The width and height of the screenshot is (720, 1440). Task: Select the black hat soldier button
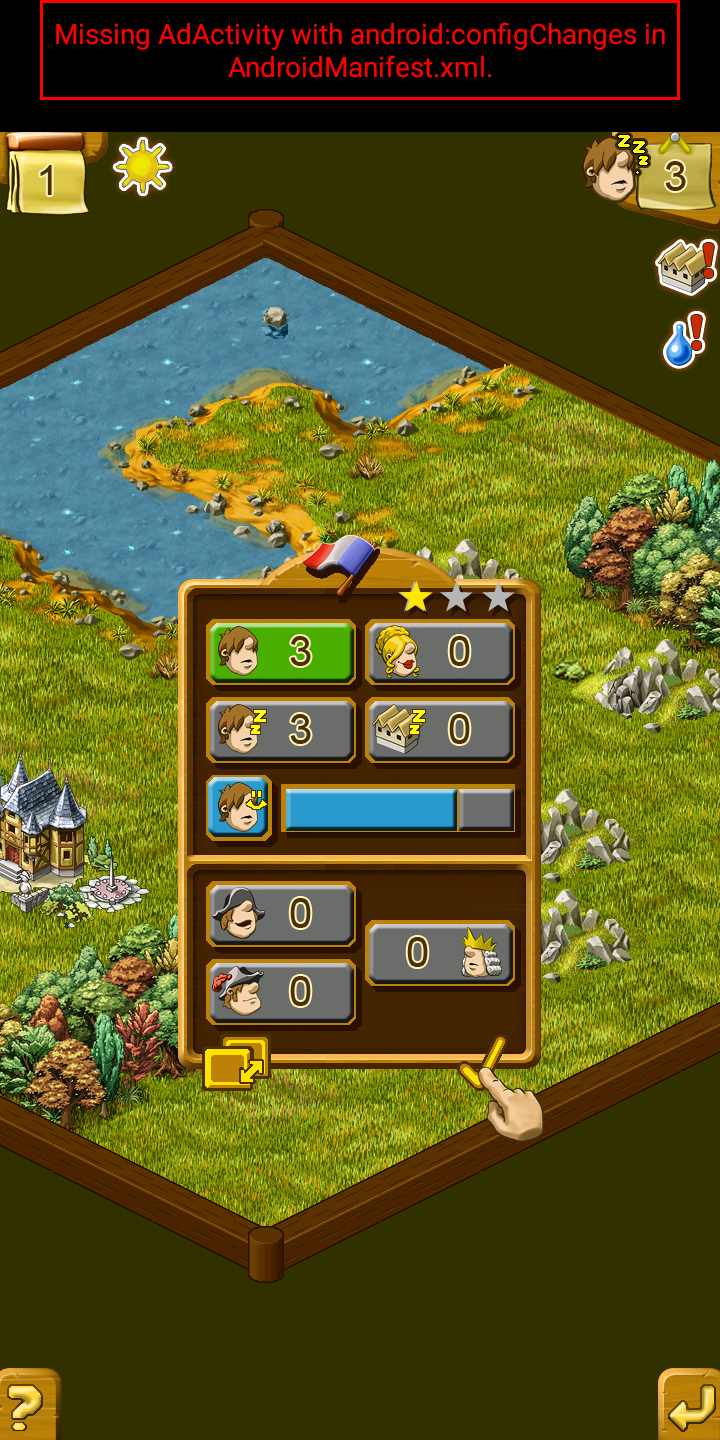281,913
